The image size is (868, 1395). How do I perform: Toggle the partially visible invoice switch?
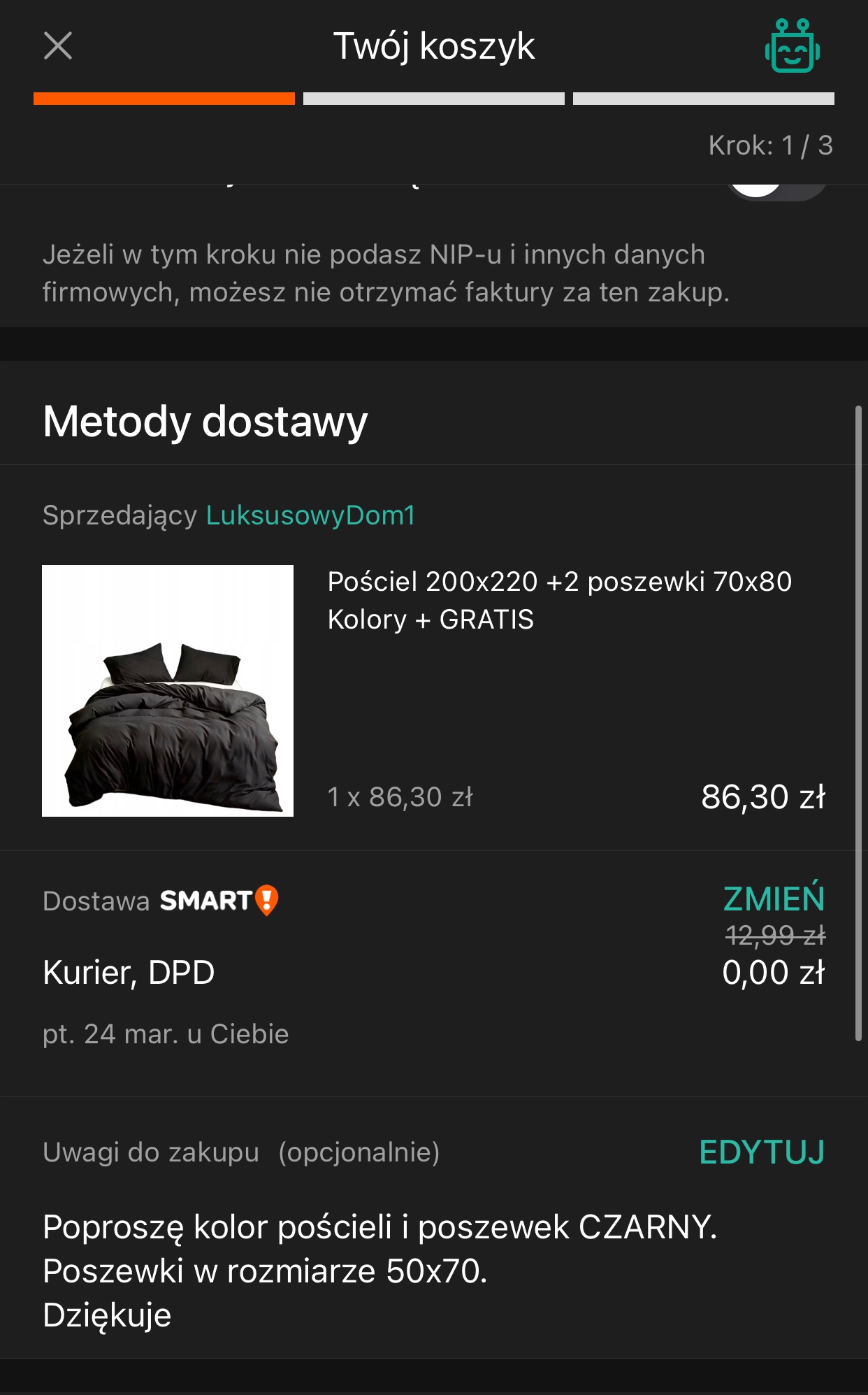coord(777,191)
